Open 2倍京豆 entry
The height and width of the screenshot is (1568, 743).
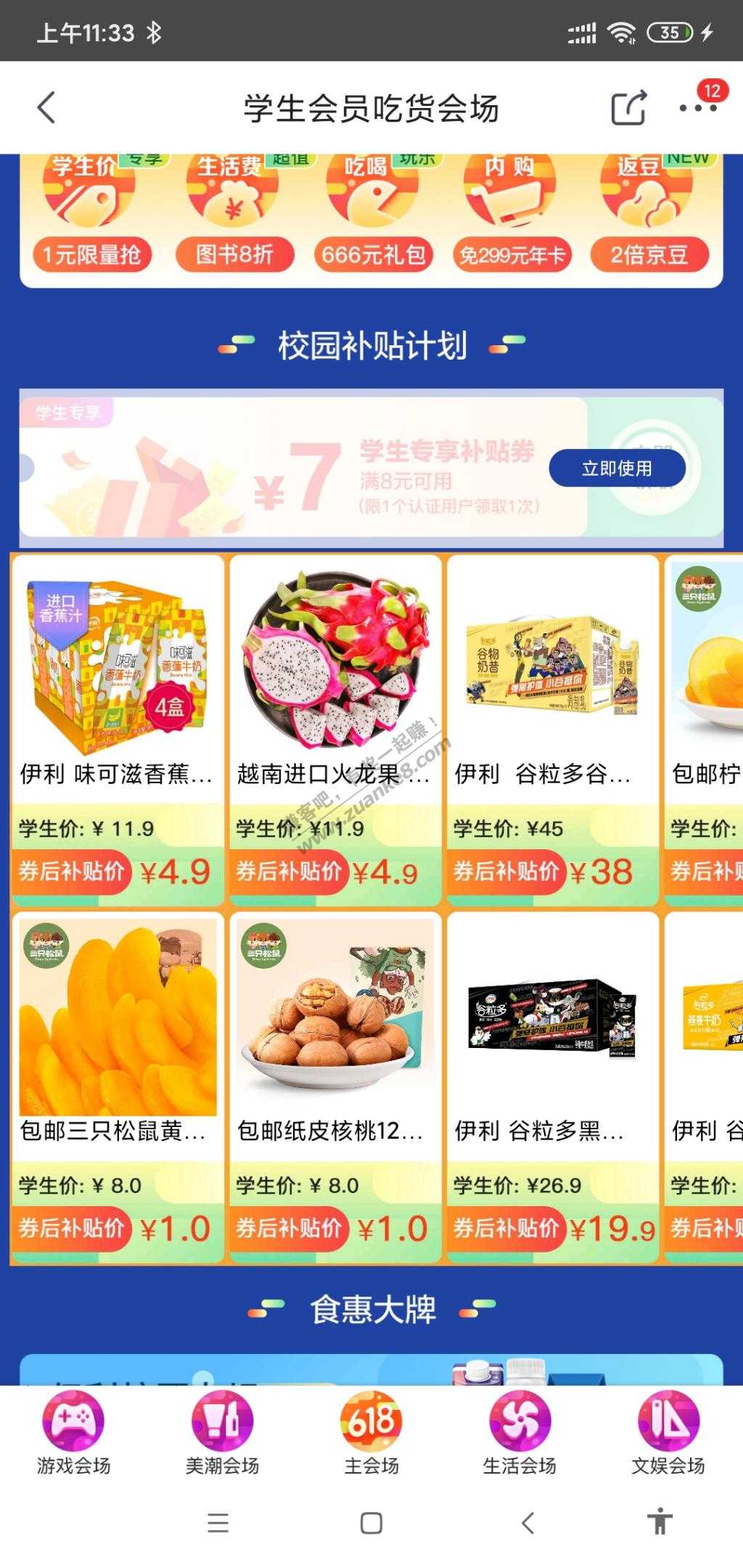point(649,218)
